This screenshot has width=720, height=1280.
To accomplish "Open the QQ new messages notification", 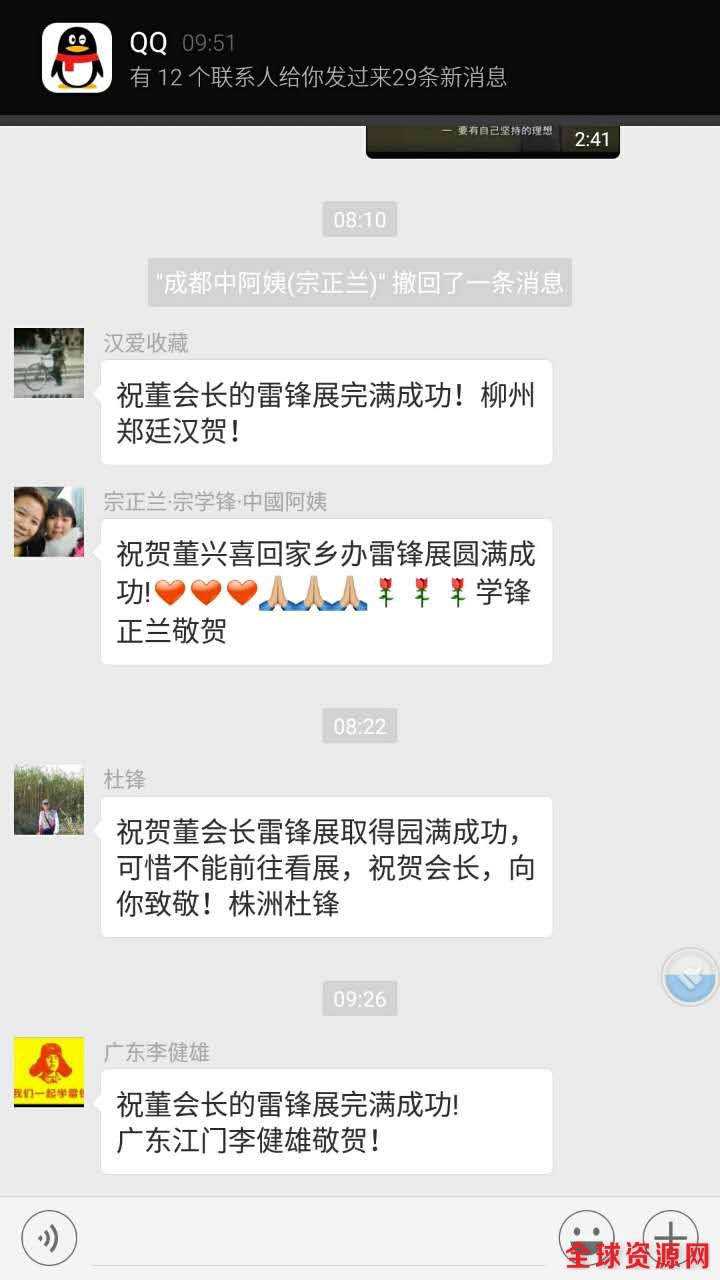I will point(360,58).
